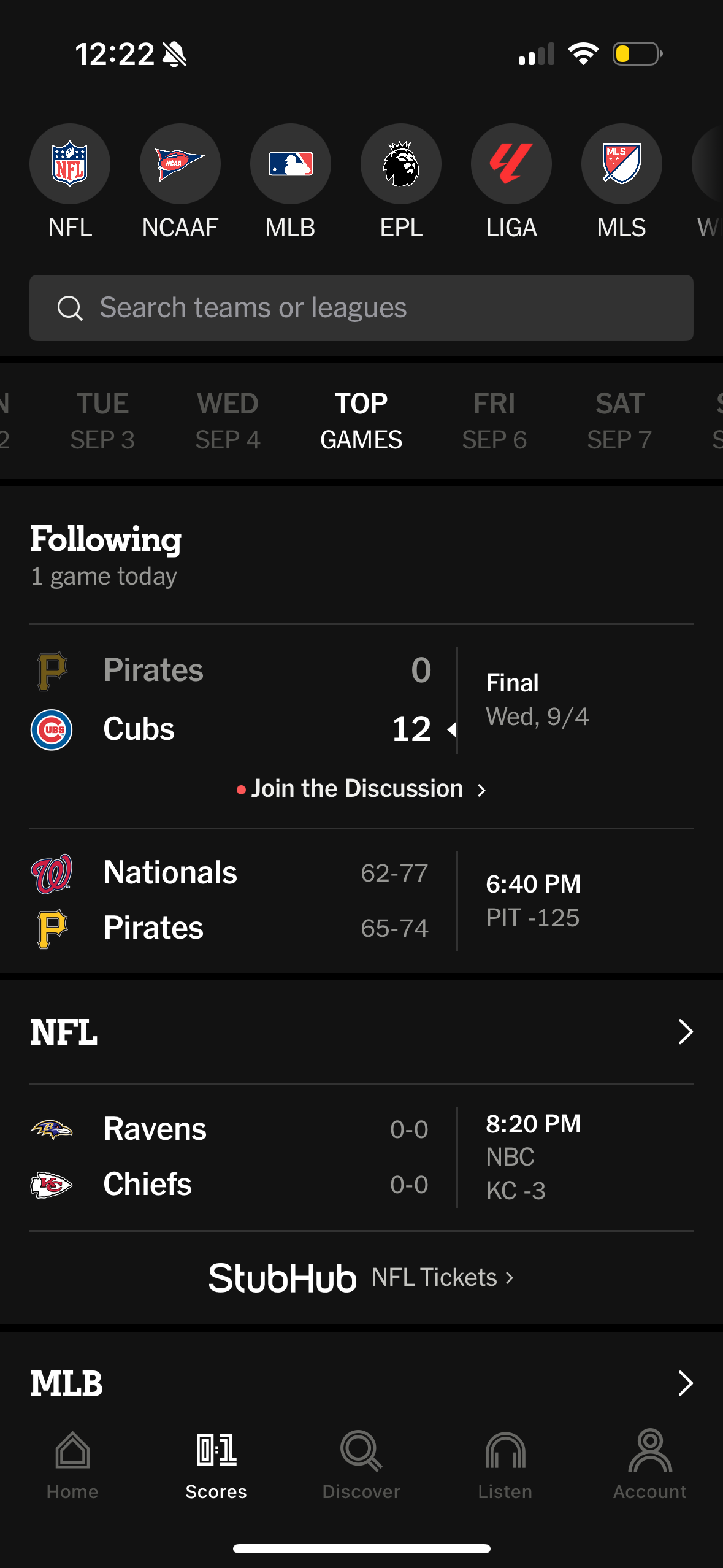Tap the search teams or leagues field
The image size is (723, 1568).
click(x=361, y=308)
